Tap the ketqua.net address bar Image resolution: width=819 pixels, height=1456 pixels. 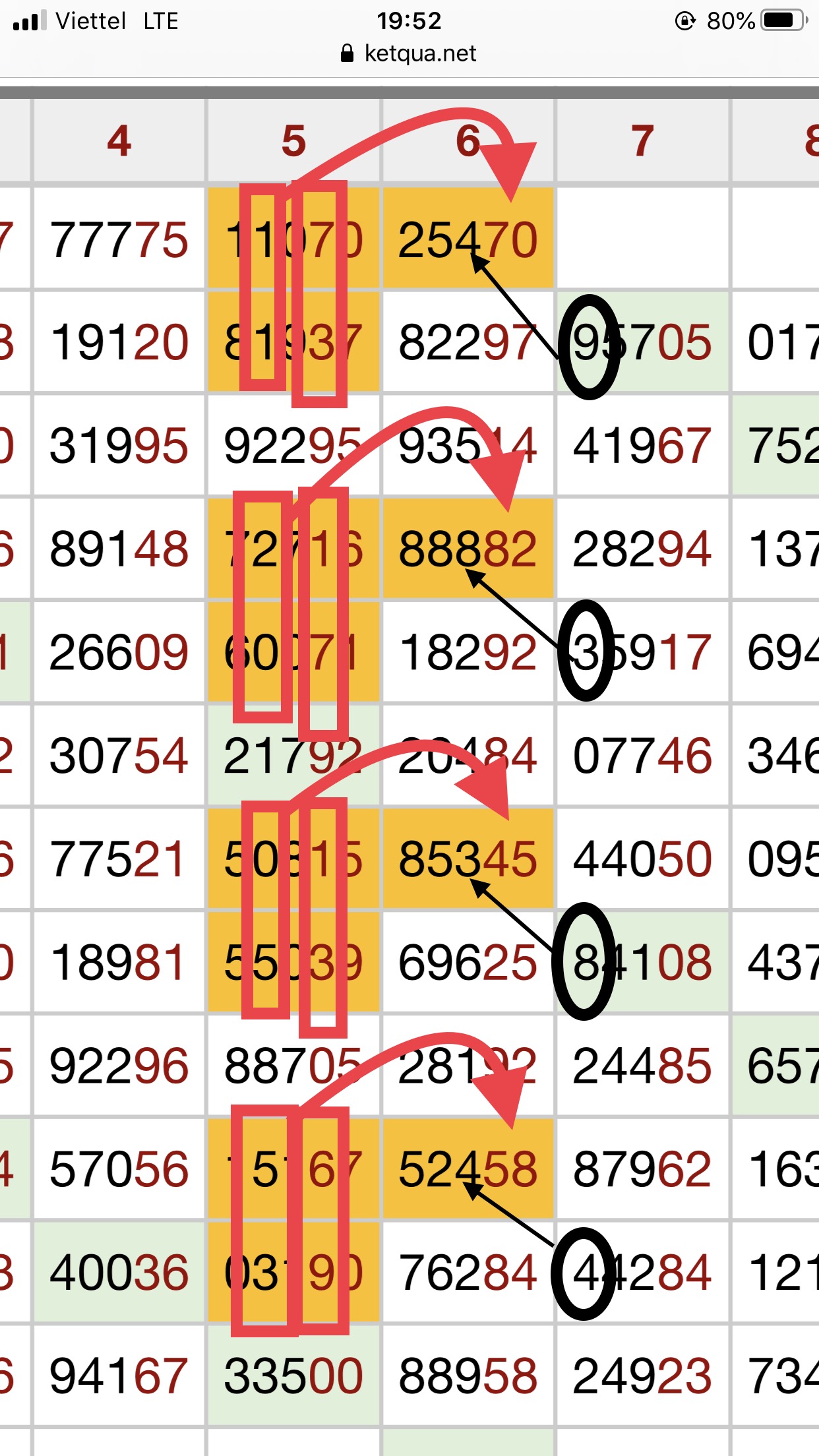pyautogui.click(x=409, y=53)
